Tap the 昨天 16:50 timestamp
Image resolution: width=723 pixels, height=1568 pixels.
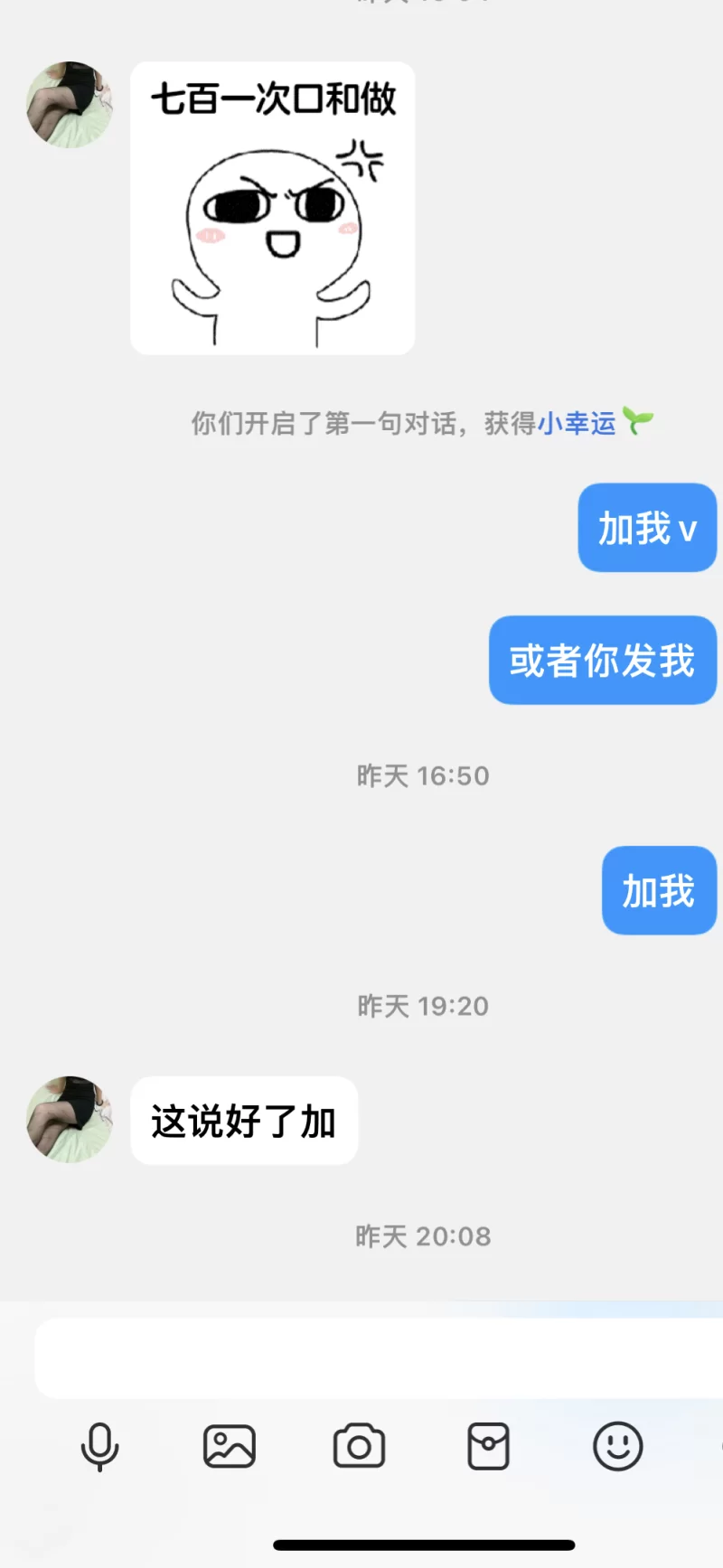(x=422, y=775)
